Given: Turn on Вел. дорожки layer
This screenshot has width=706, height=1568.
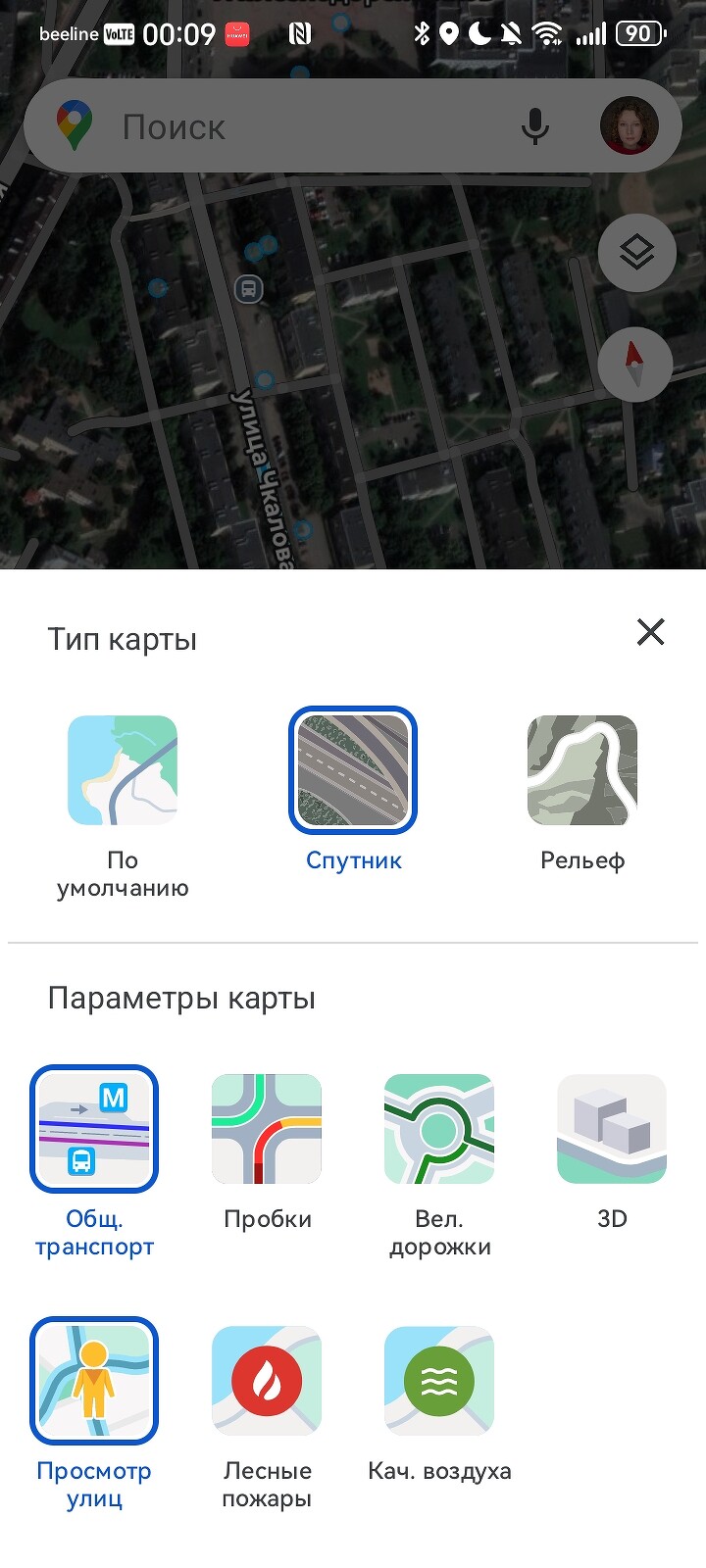Looking at the screenshot, I should 439,1129.
